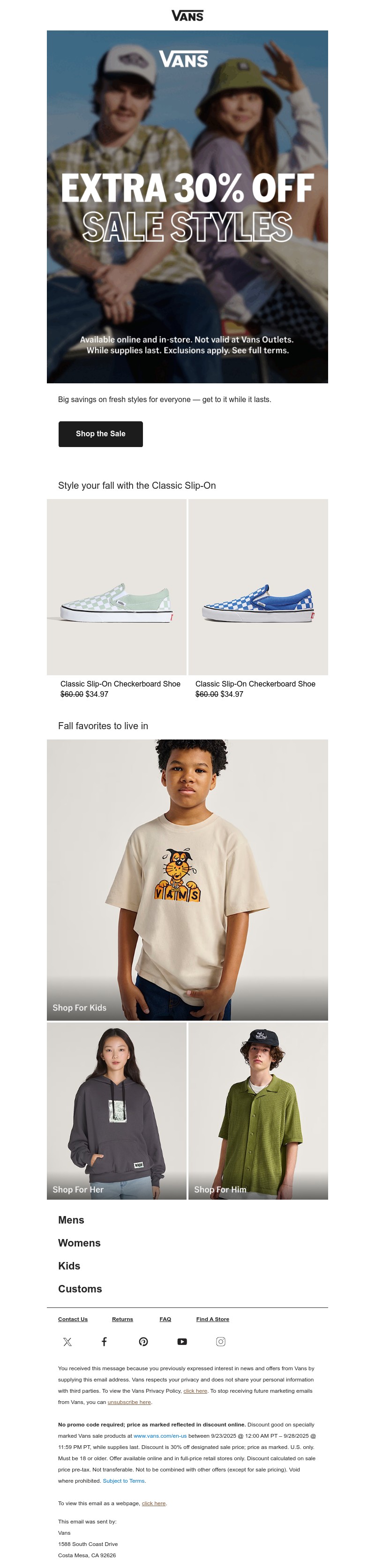Open the Returns link
Viewport: 375px width, 1568px height.
[122, 1319]
